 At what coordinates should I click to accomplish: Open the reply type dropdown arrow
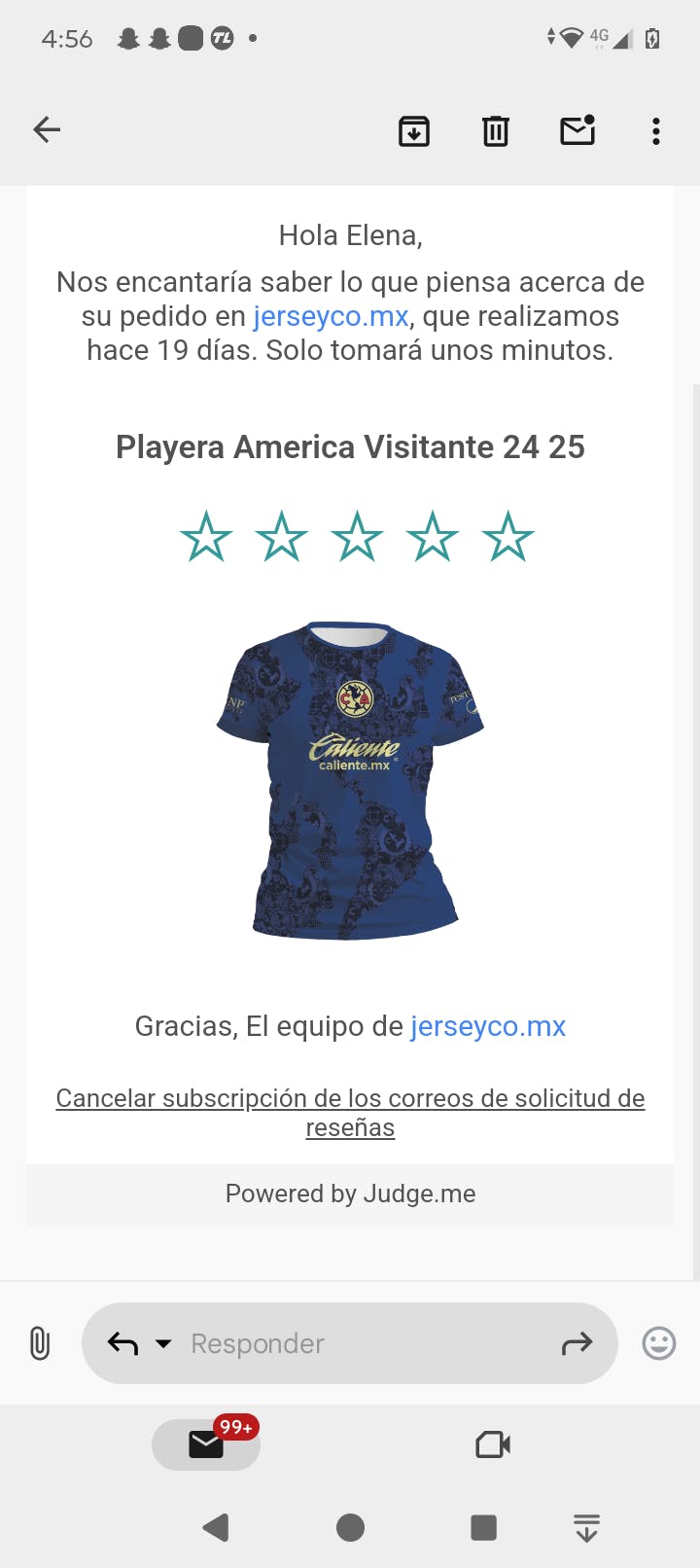click(x=163, y=1343)
